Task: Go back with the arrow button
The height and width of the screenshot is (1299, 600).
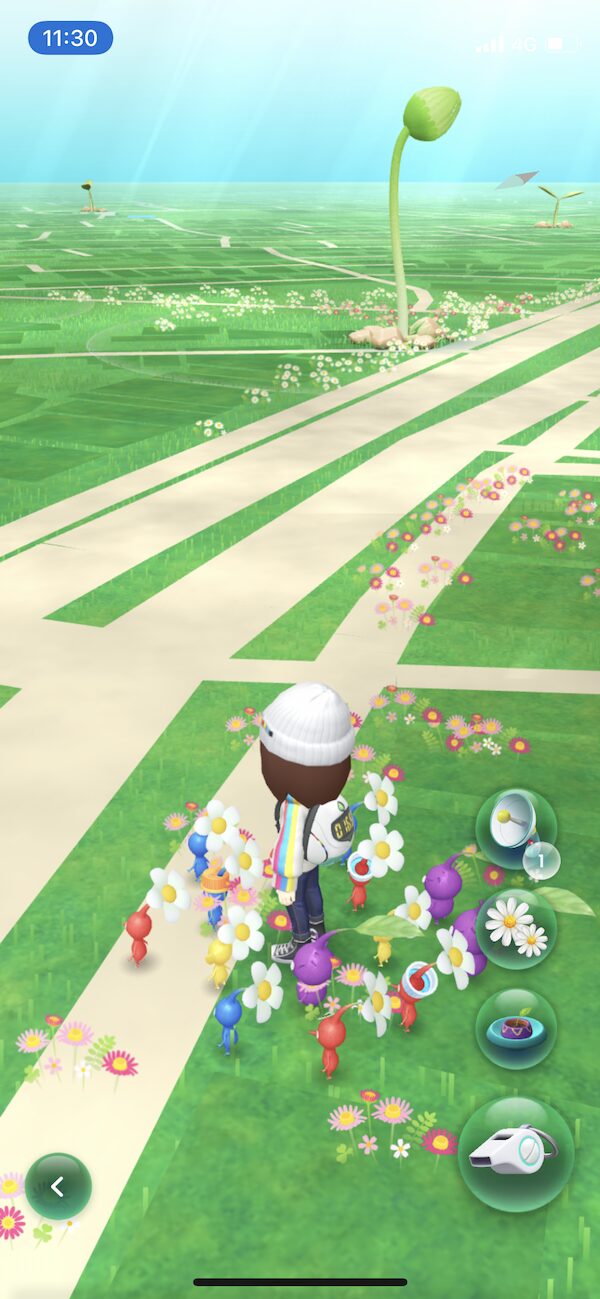Action: [58, 1186]
